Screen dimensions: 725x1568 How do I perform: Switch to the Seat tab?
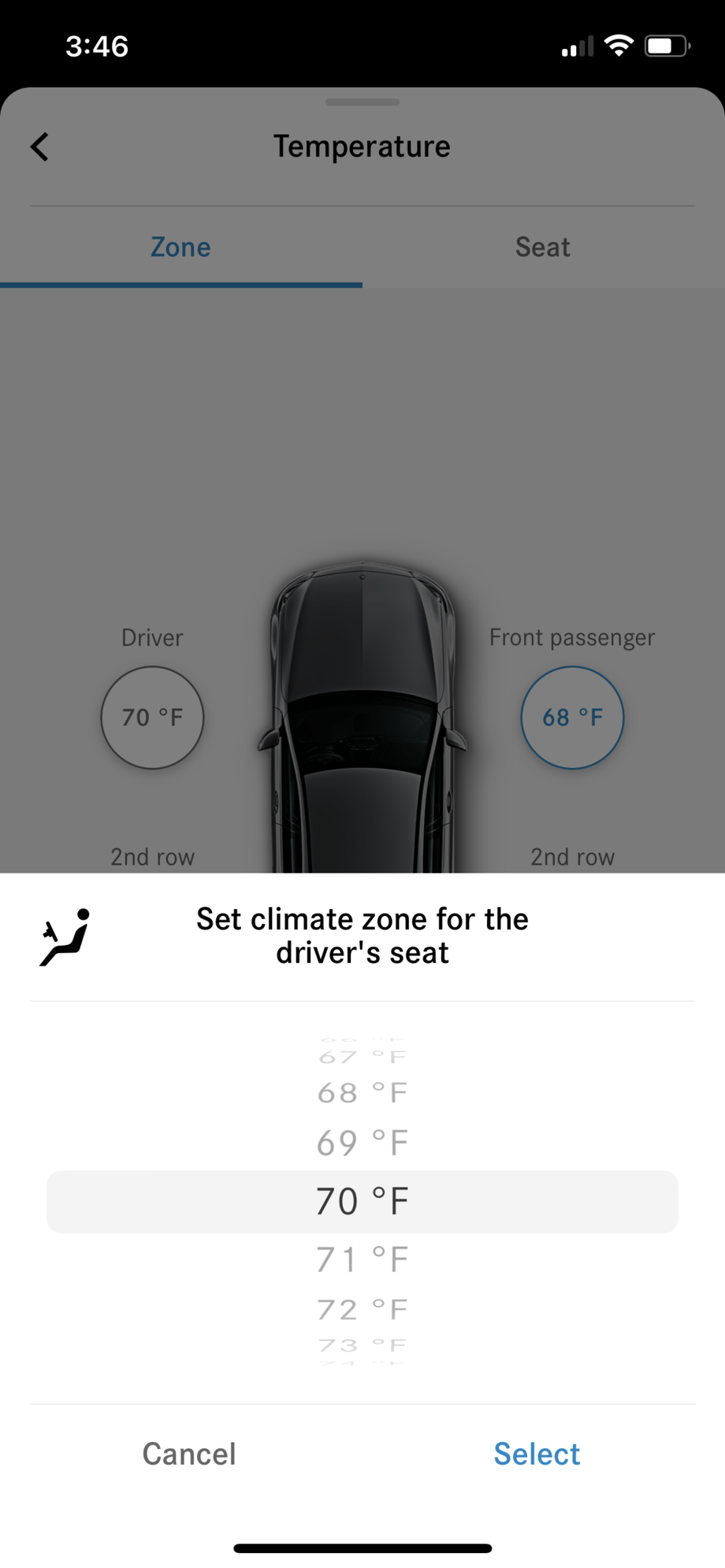pyautogui.click(x=543, y=247)
